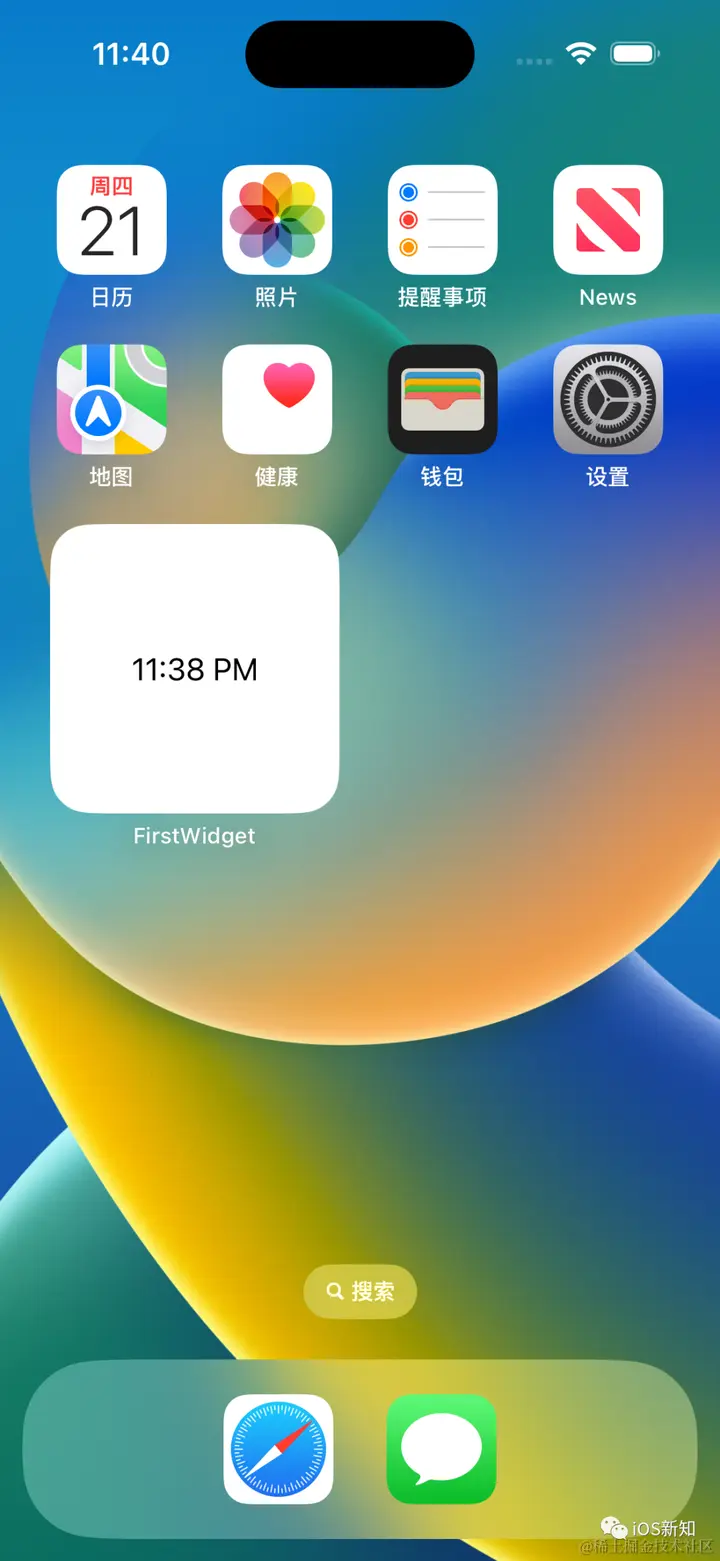Launch Safari from the dock
This screenshot has height=1561, width=720.
pyautogui.click(x=278, y=1448)
